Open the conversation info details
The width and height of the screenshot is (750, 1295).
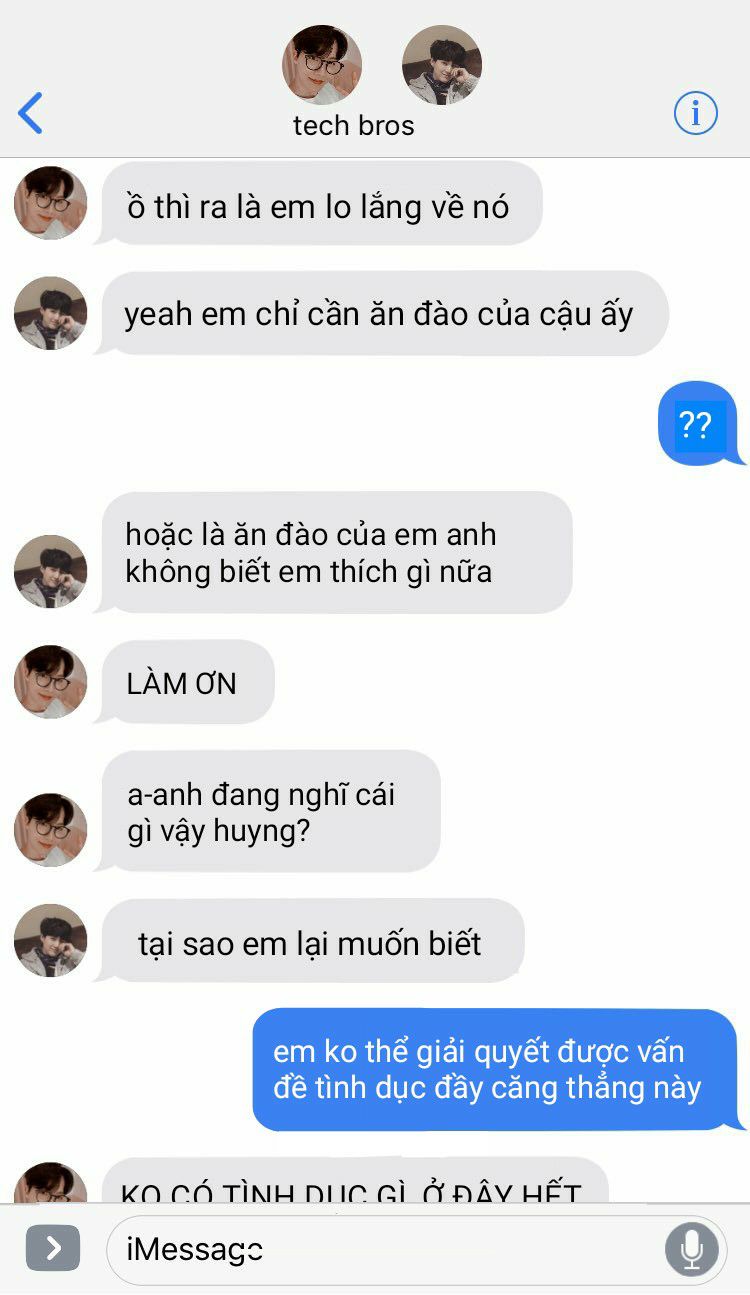[x=695, y=113]
